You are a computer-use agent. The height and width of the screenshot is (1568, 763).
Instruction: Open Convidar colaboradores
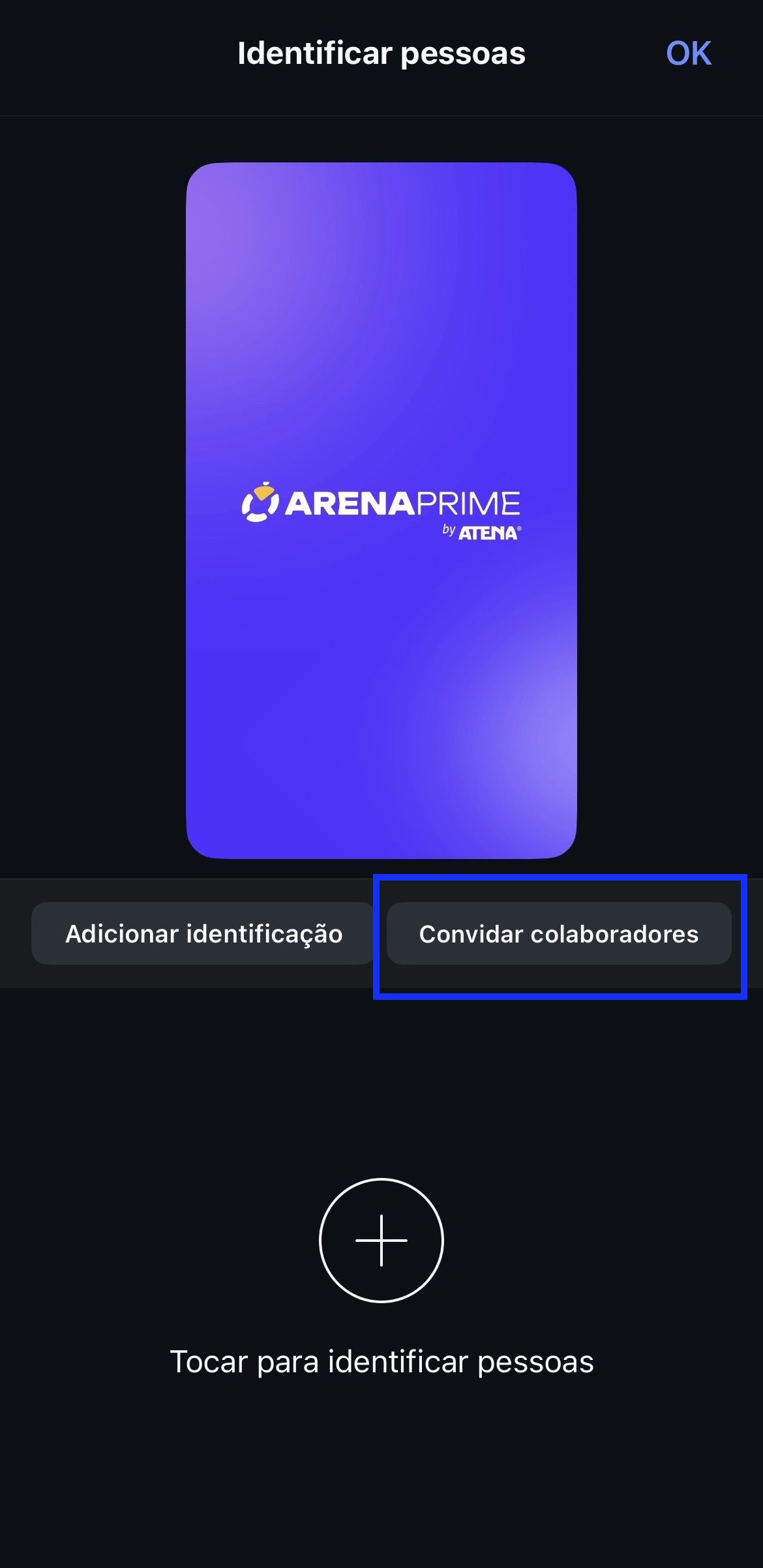[559, 933]
